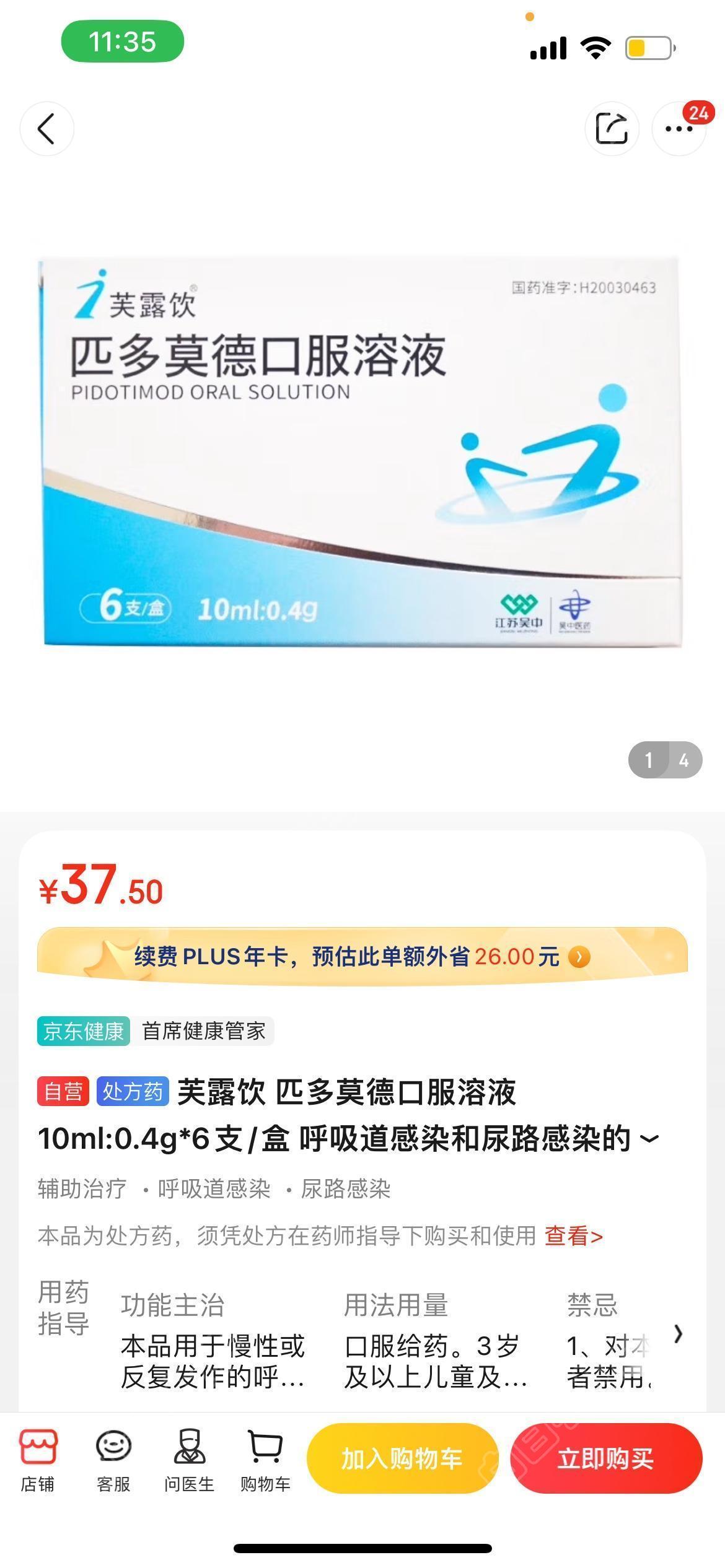
Task: Expand the full product title
Action: (x=649, y=1138)
